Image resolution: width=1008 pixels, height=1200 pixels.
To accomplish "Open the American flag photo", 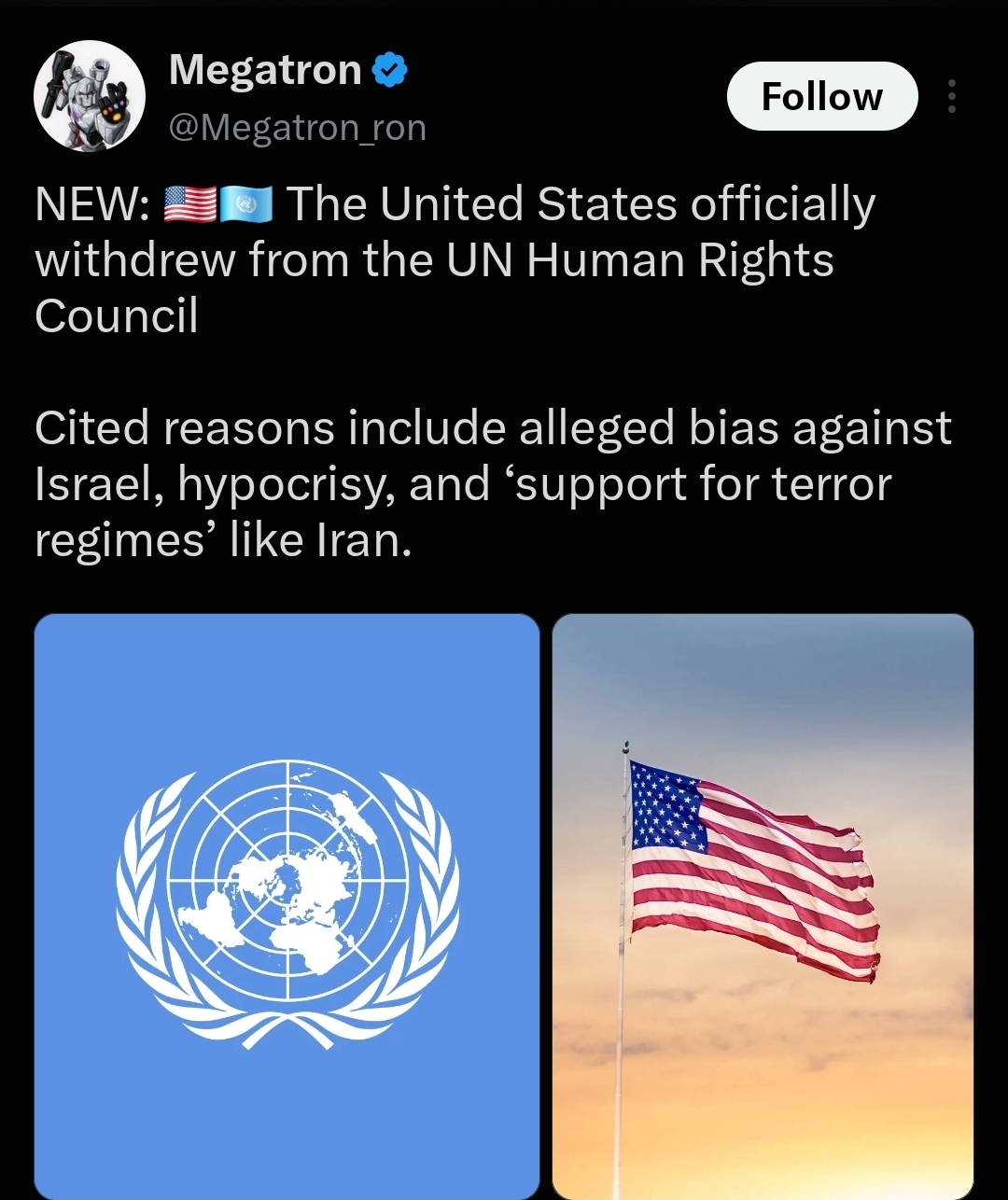I will click(763, 906).
